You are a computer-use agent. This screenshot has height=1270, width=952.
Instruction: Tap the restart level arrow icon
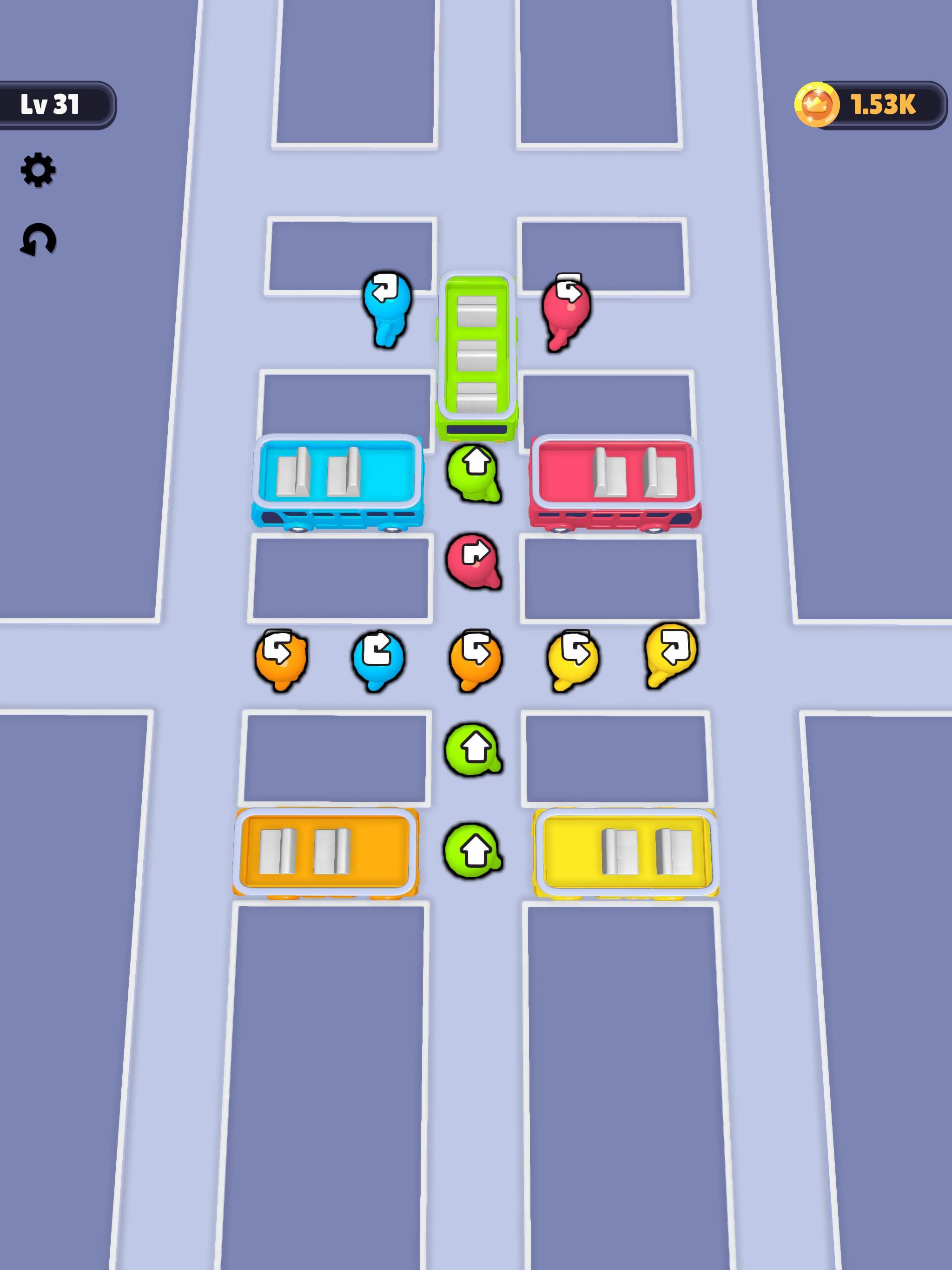click(39, 241)
